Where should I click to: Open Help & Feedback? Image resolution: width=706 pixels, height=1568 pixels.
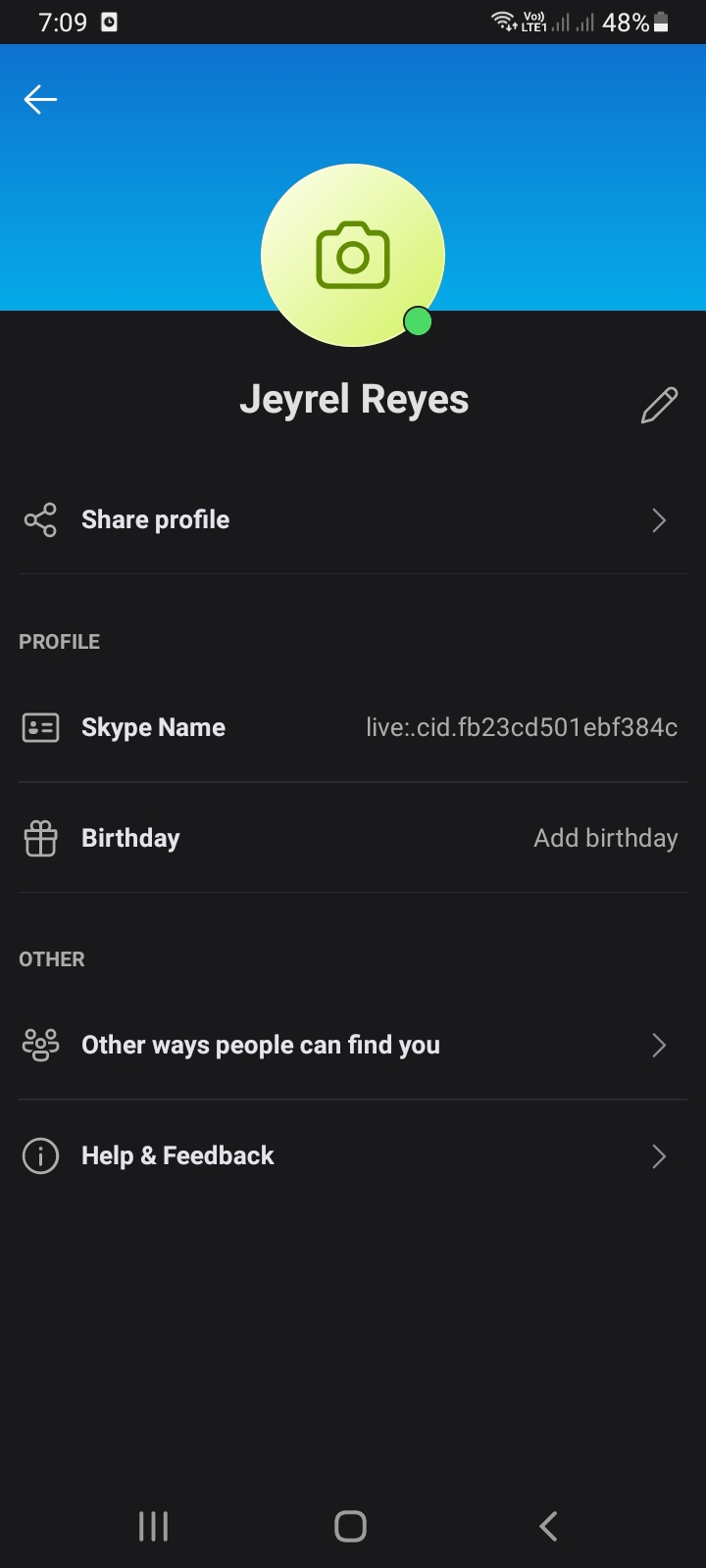pos(353,1156)
